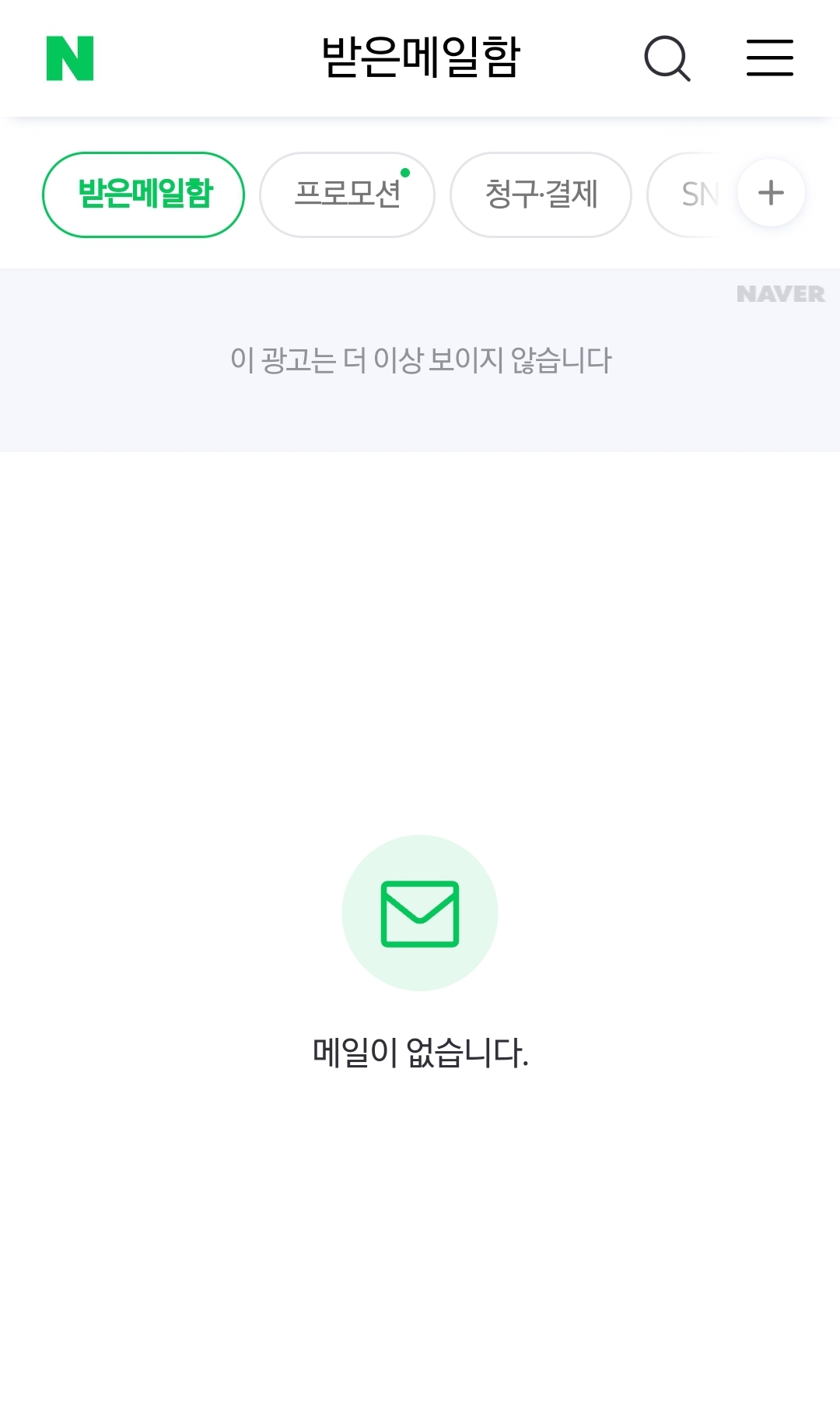Switch to the 청구·결제 tab
The width and height of the screenshot is (840, 1416).
coord(541,195)
